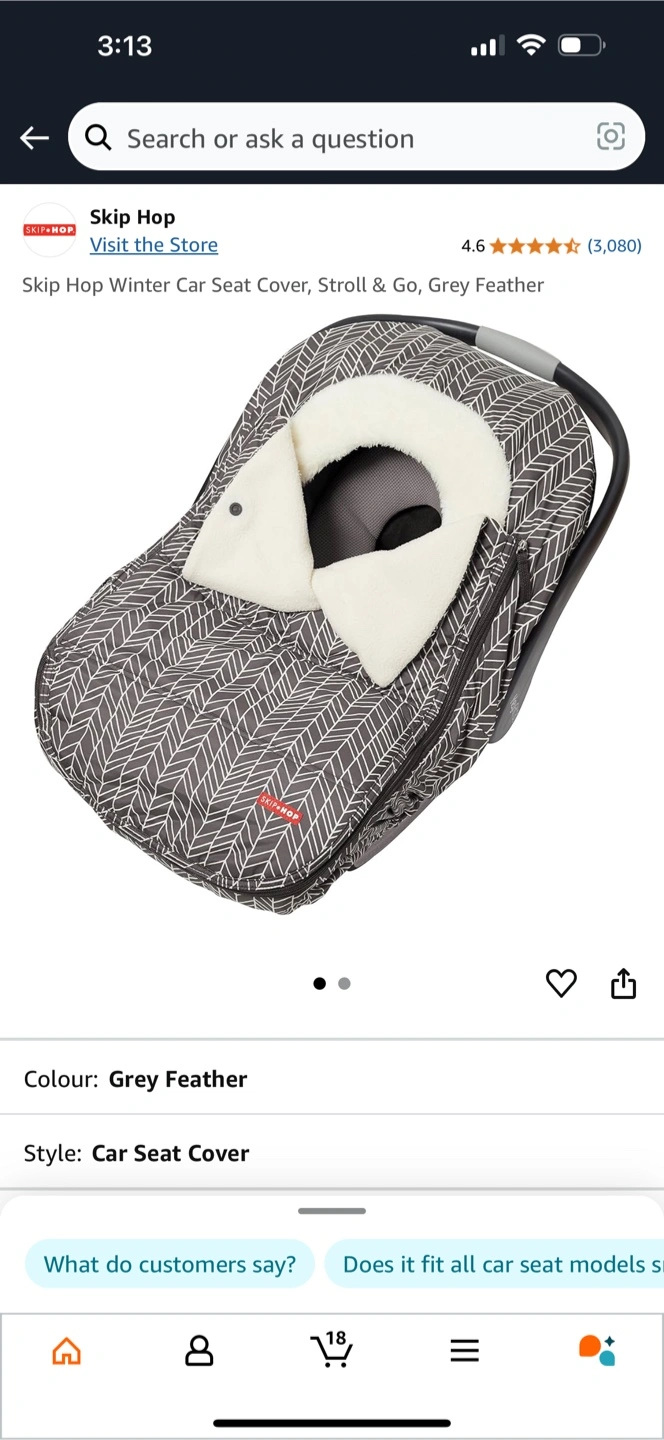
Task: Add item to wish list heart
Action: click(561, 984)
